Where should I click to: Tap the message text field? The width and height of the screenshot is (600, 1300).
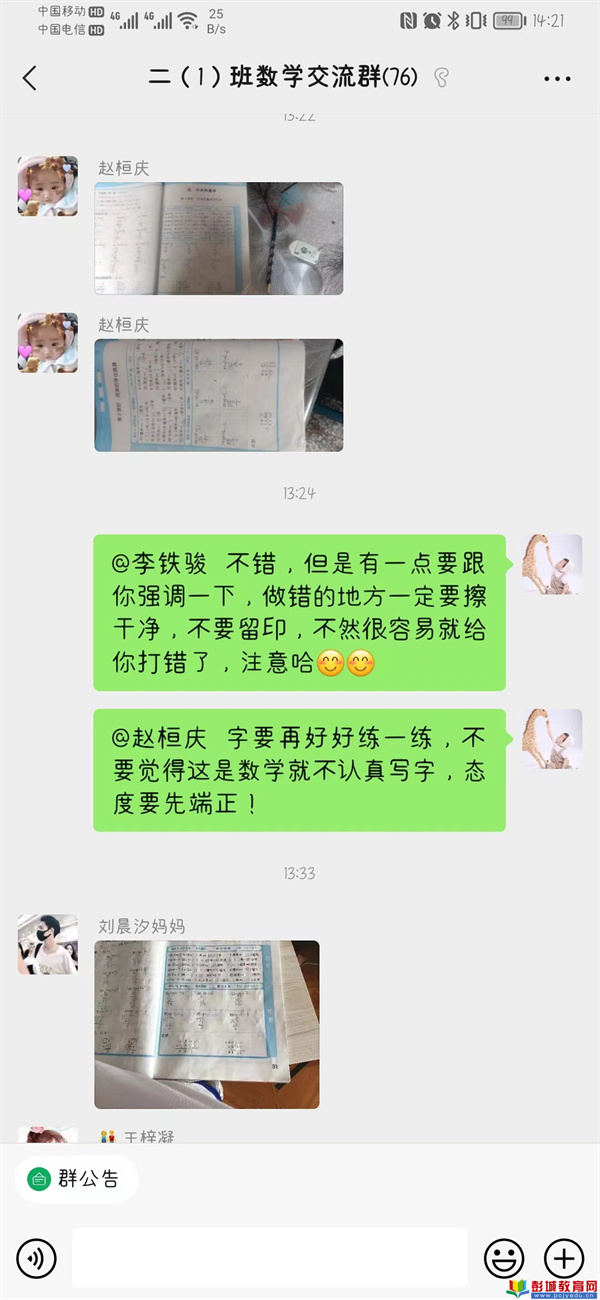270,1257
